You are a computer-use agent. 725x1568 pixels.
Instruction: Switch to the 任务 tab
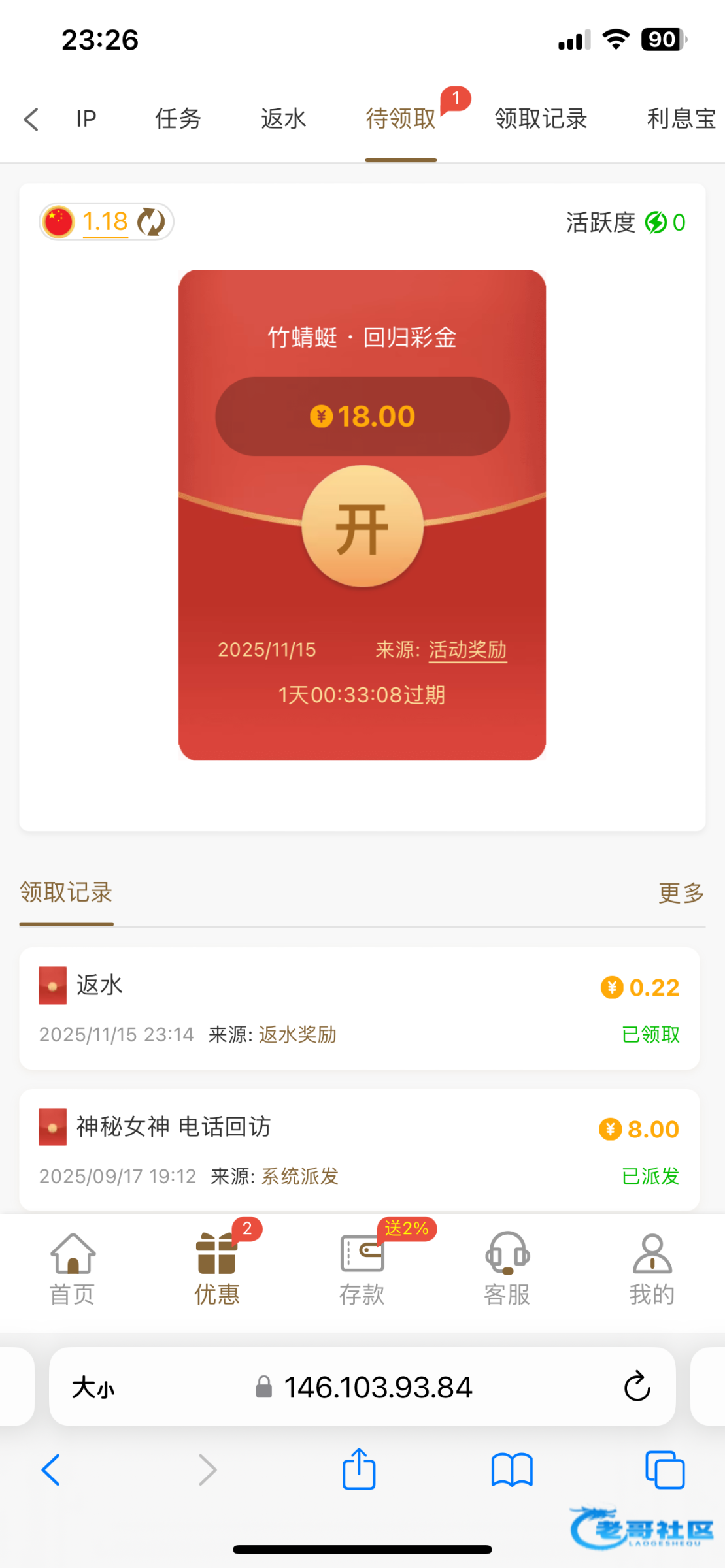[178, 119]
